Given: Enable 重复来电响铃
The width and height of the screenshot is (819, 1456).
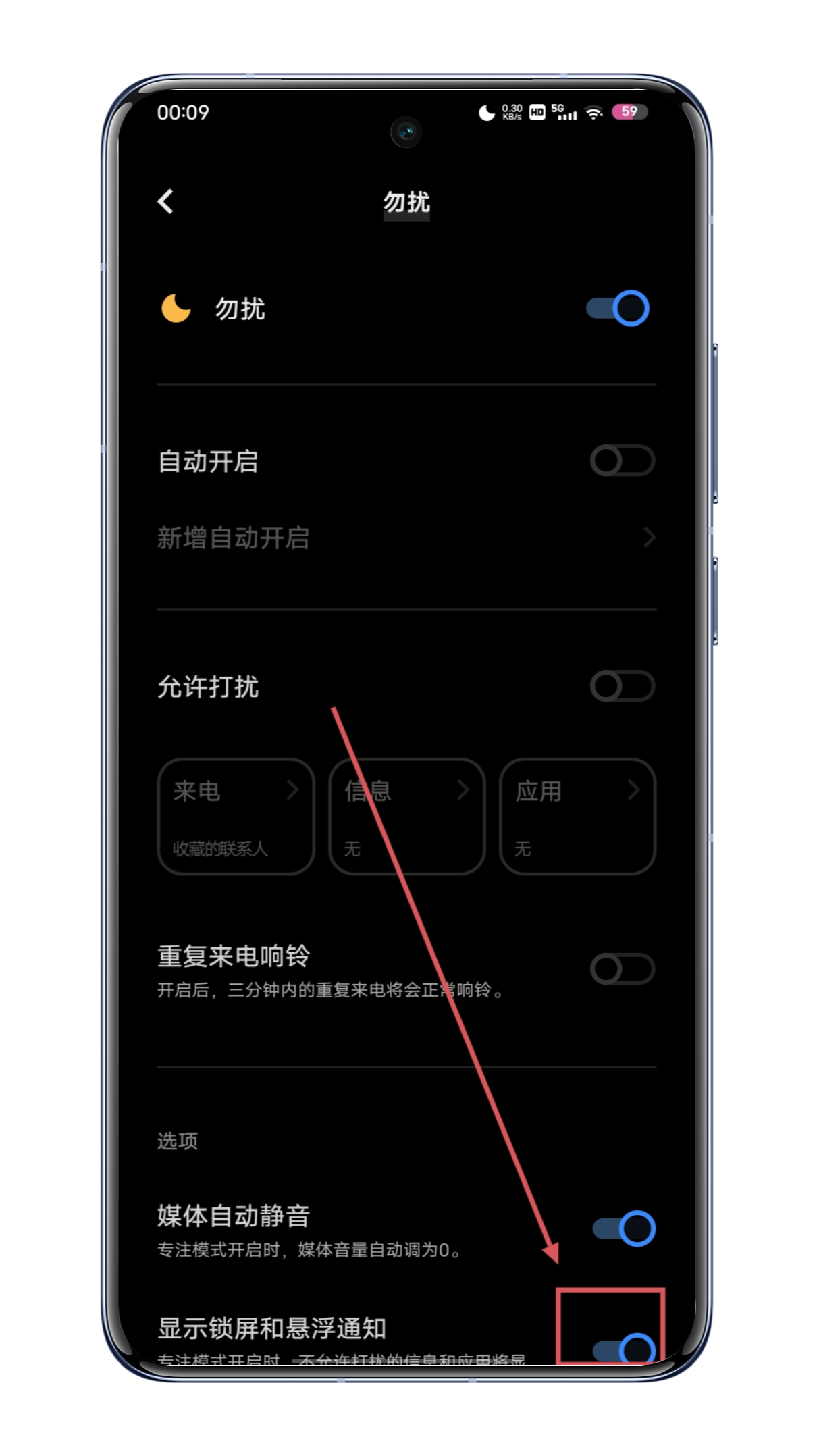Looking at the screenshot, I should click(x=622, y=969).
